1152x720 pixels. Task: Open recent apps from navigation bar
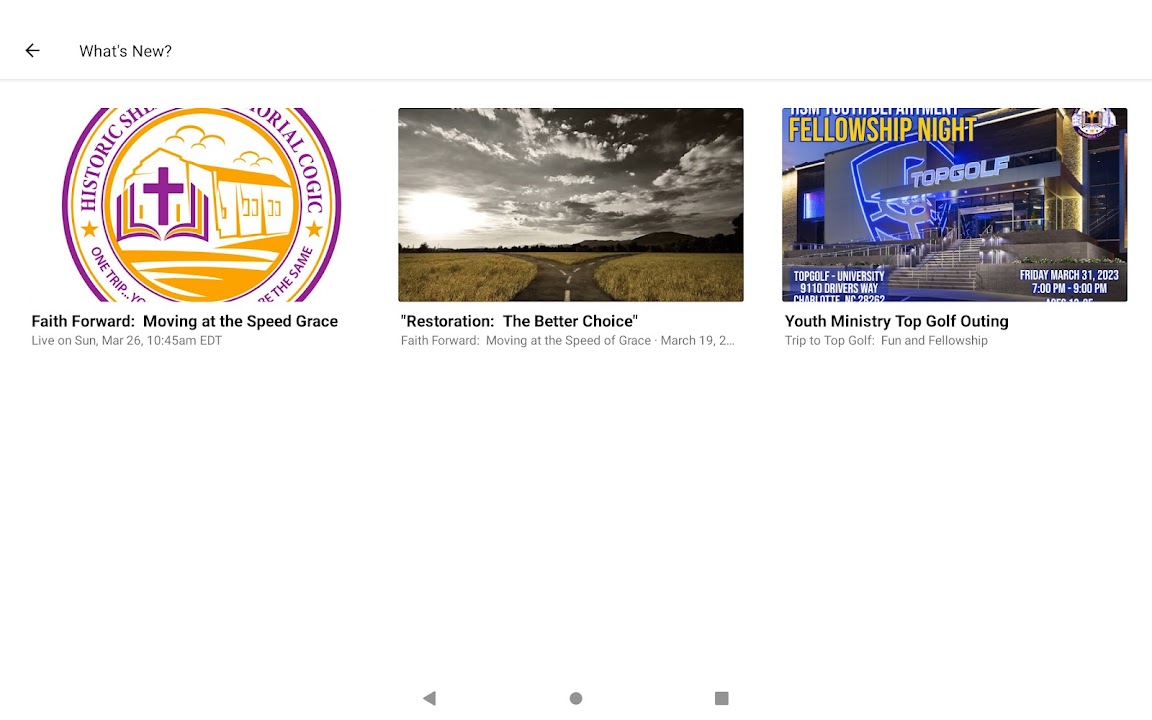[722, 698]
